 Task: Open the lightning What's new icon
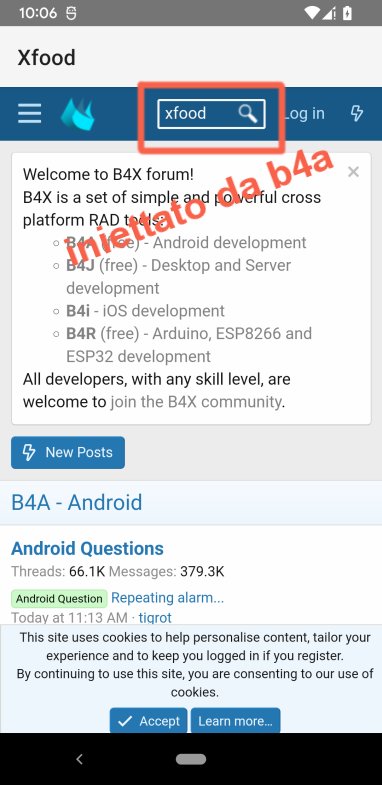[x=356, y=114]
